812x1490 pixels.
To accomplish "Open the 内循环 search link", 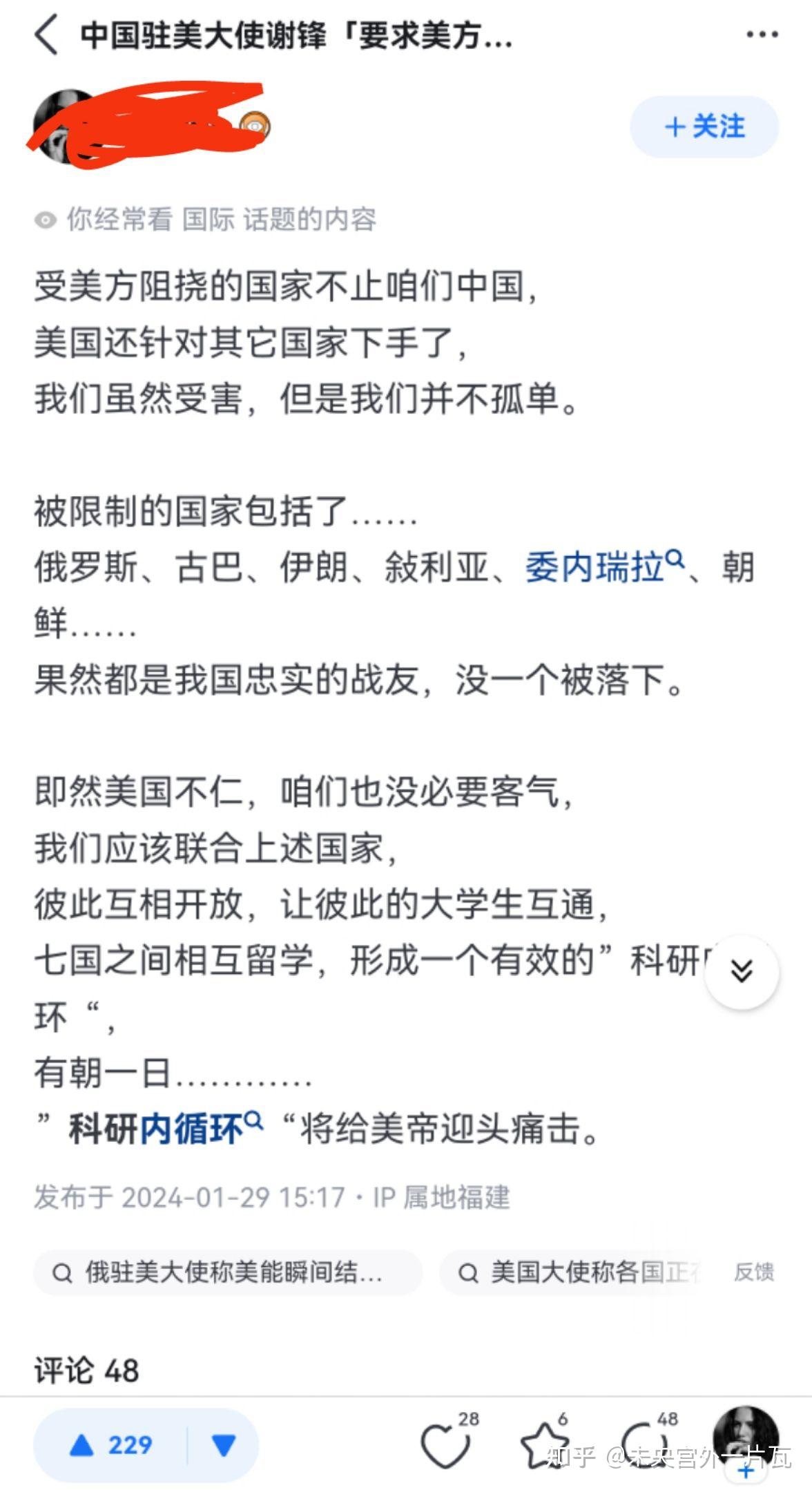I will (x=201, y=1129).
